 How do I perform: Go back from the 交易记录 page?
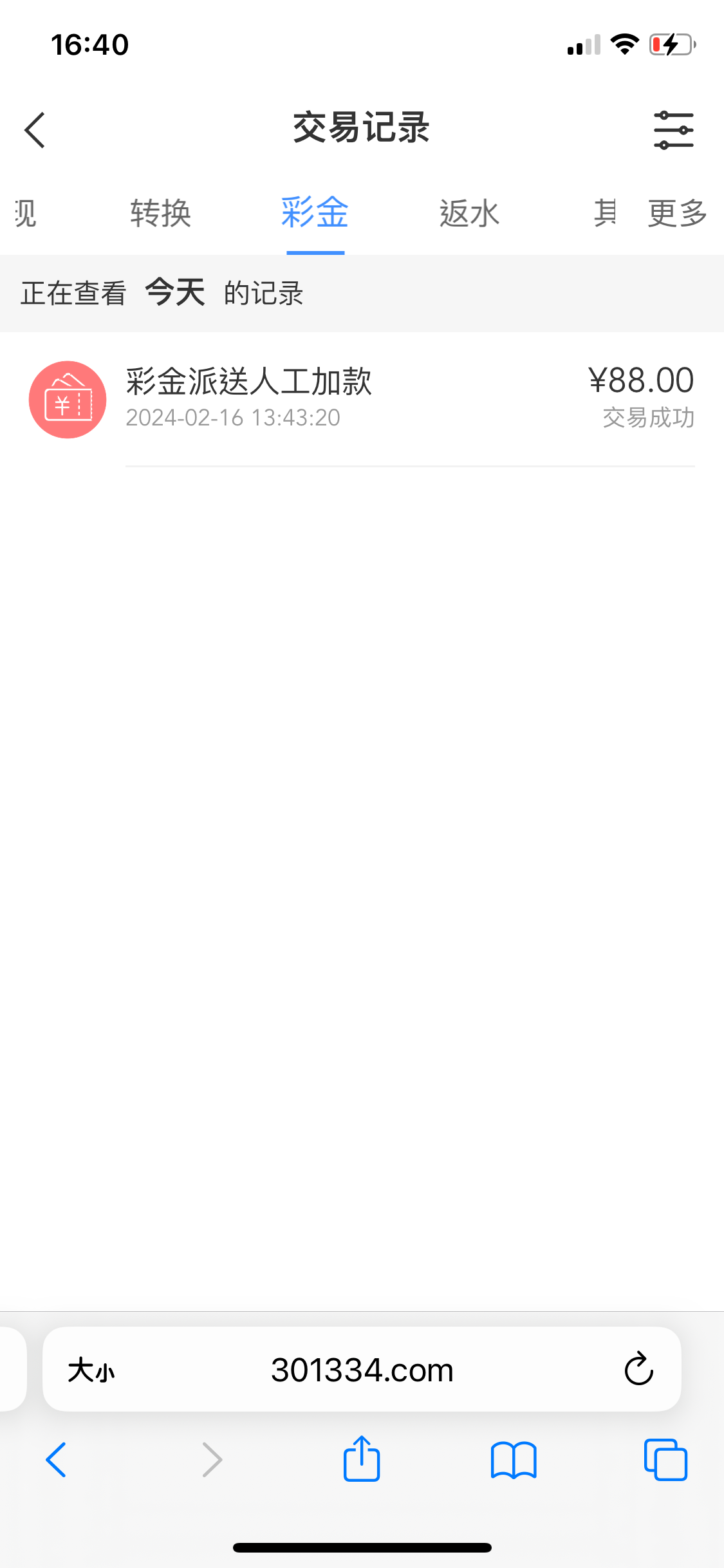coord(35,130)
